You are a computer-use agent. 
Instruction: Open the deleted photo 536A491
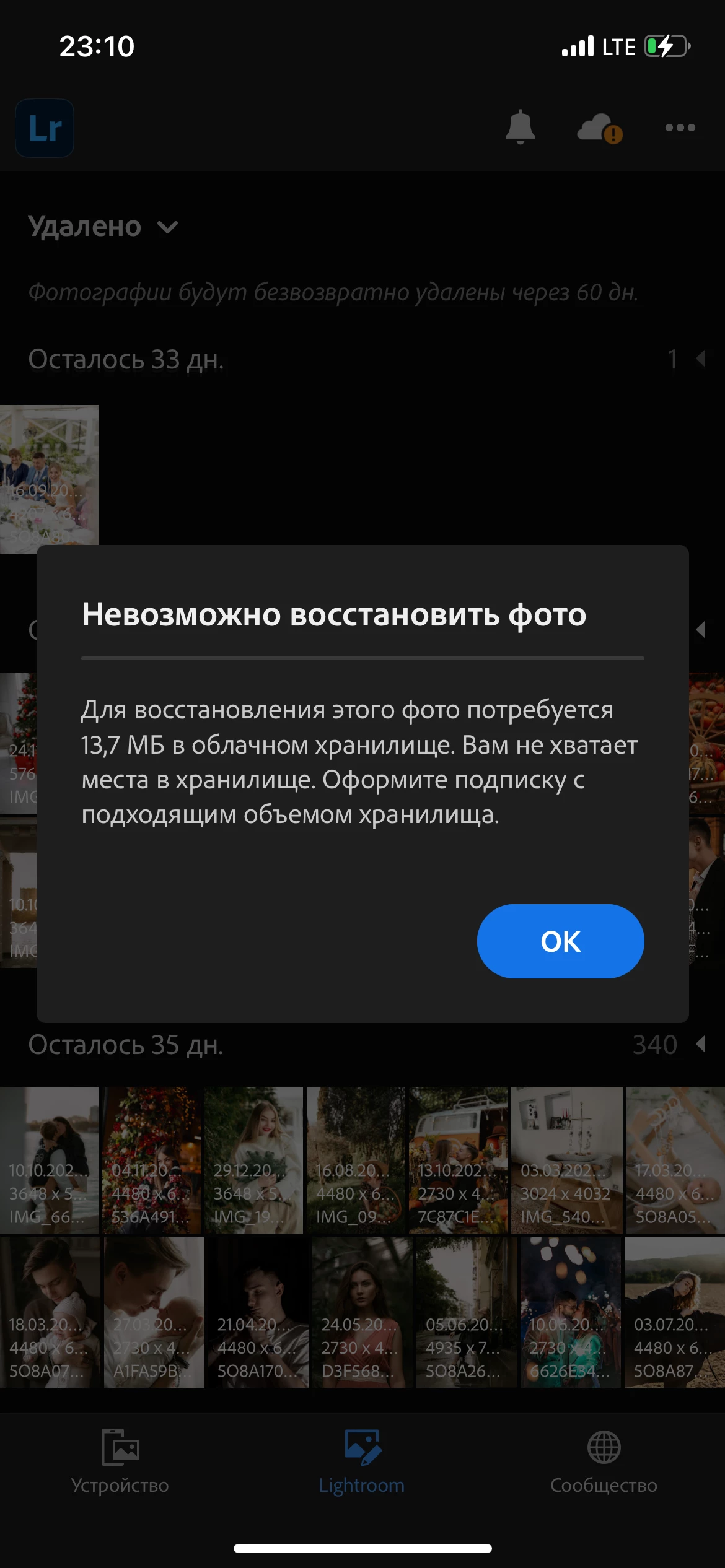pyautogui.click(x=152, y=1159)
